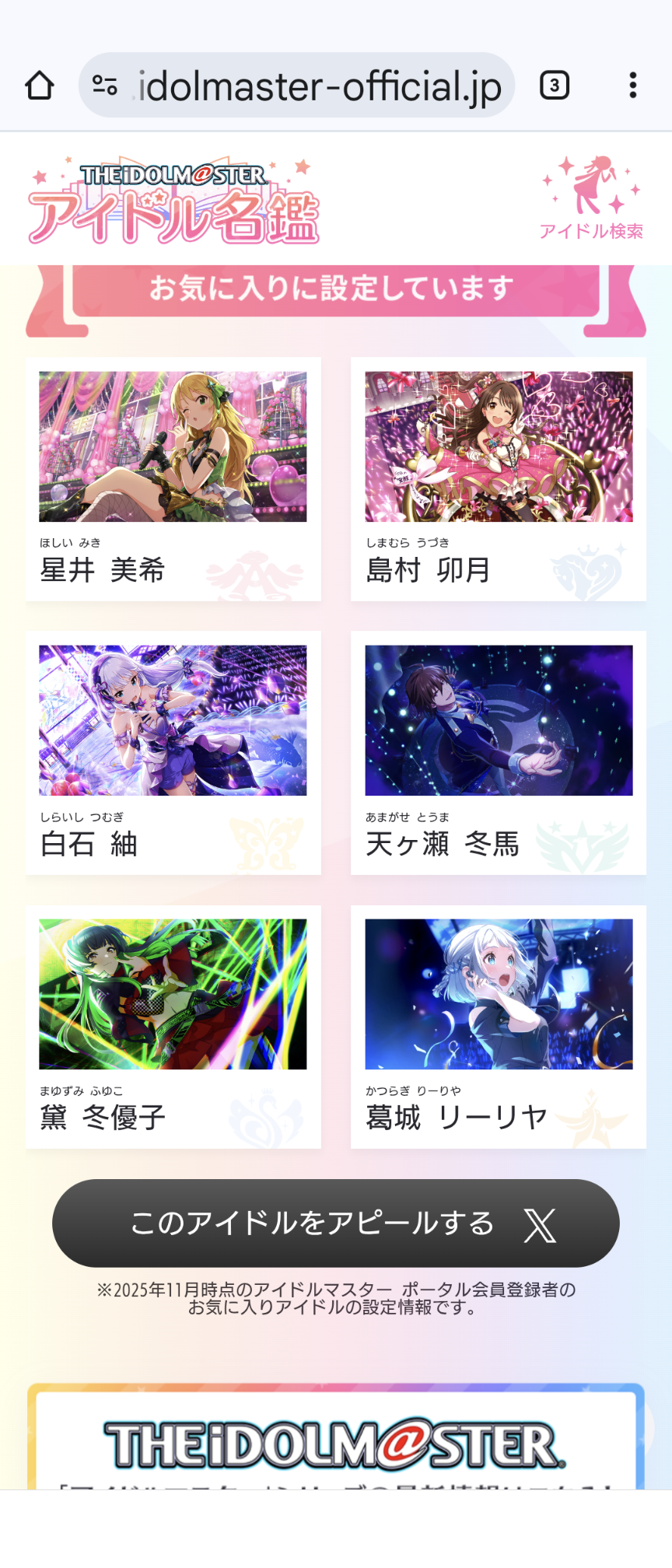Open the browser overflow menu
Image resolution: width=672 pixels, height=1568 pixels.
[x=633, y=86]
